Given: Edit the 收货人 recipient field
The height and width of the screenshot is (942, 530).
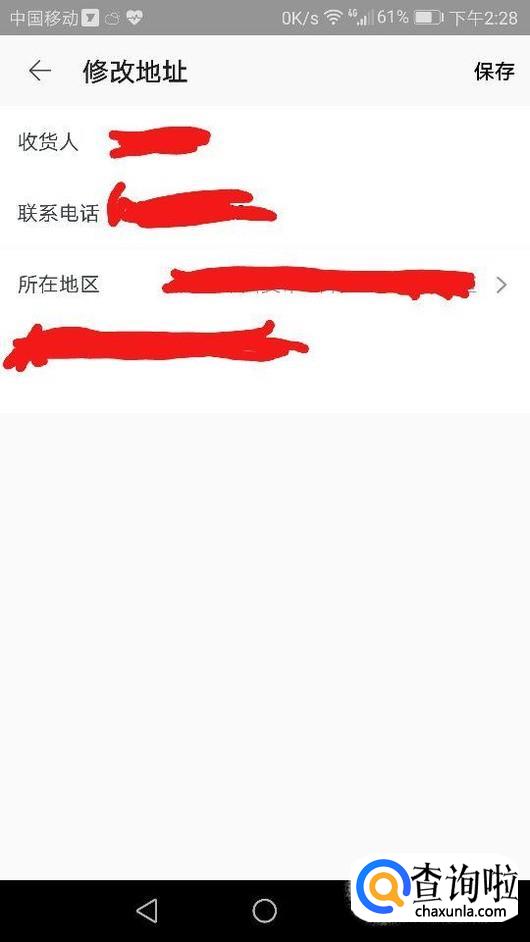Looking at the screenshot, I should [x=265, y=142].
